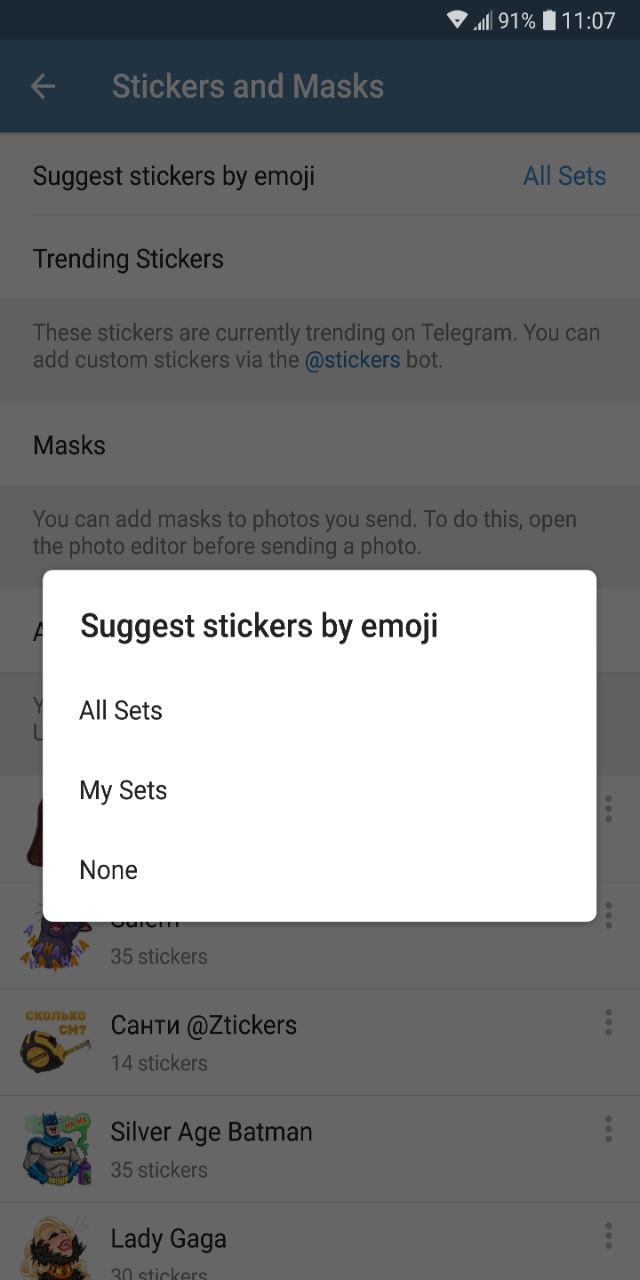Pick None for sticker suggestions

(x=109, y=870)
